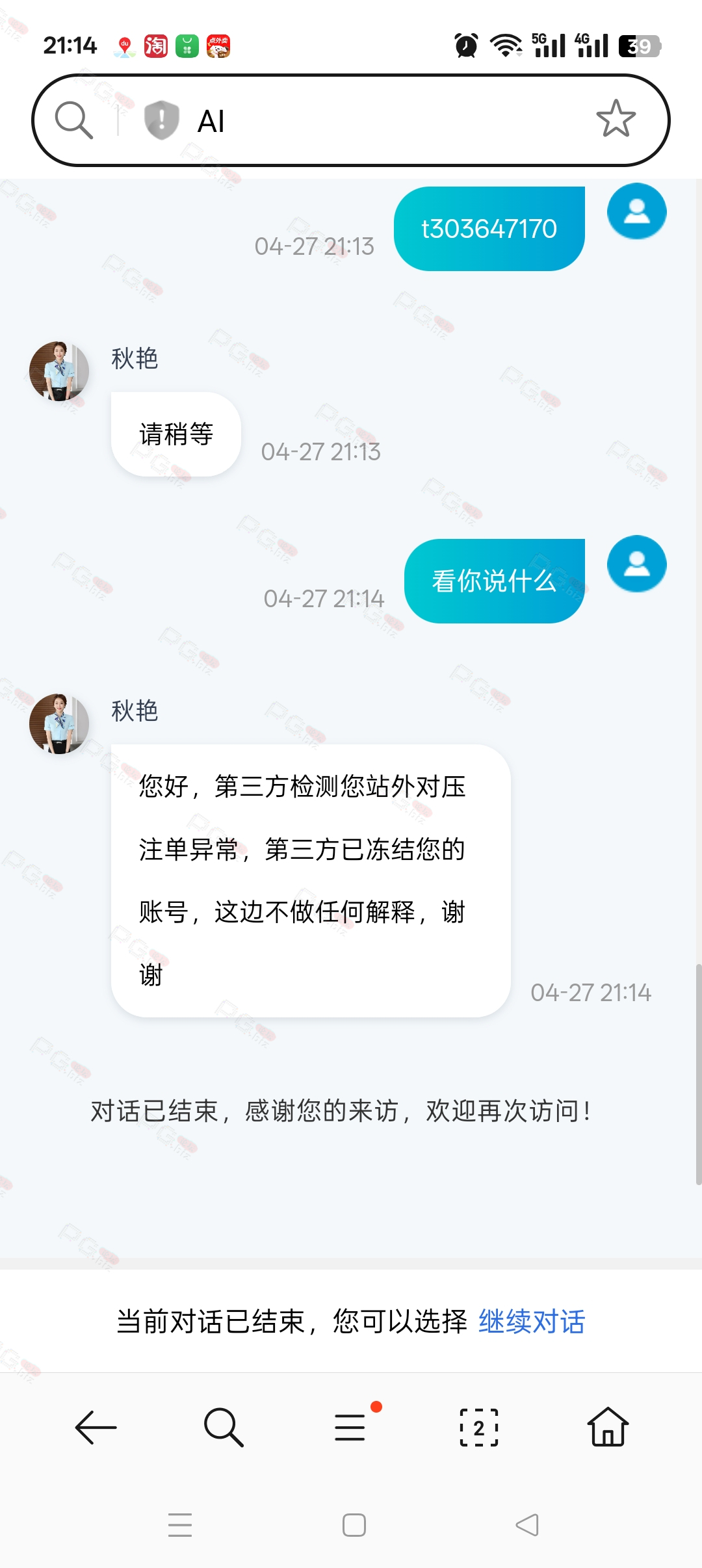Tap the search icon in address bar
Image resolution: width=702 pixels, height=1568 pixels.
click(74, 120)
